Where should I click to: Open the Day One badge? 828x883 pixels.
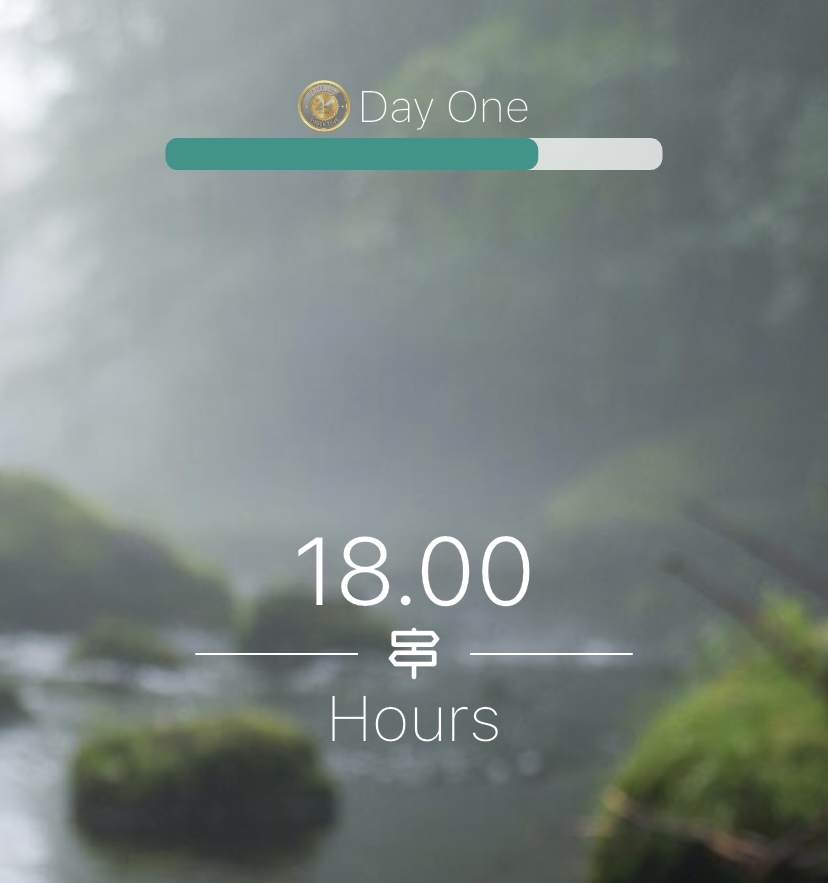(324, 107)
